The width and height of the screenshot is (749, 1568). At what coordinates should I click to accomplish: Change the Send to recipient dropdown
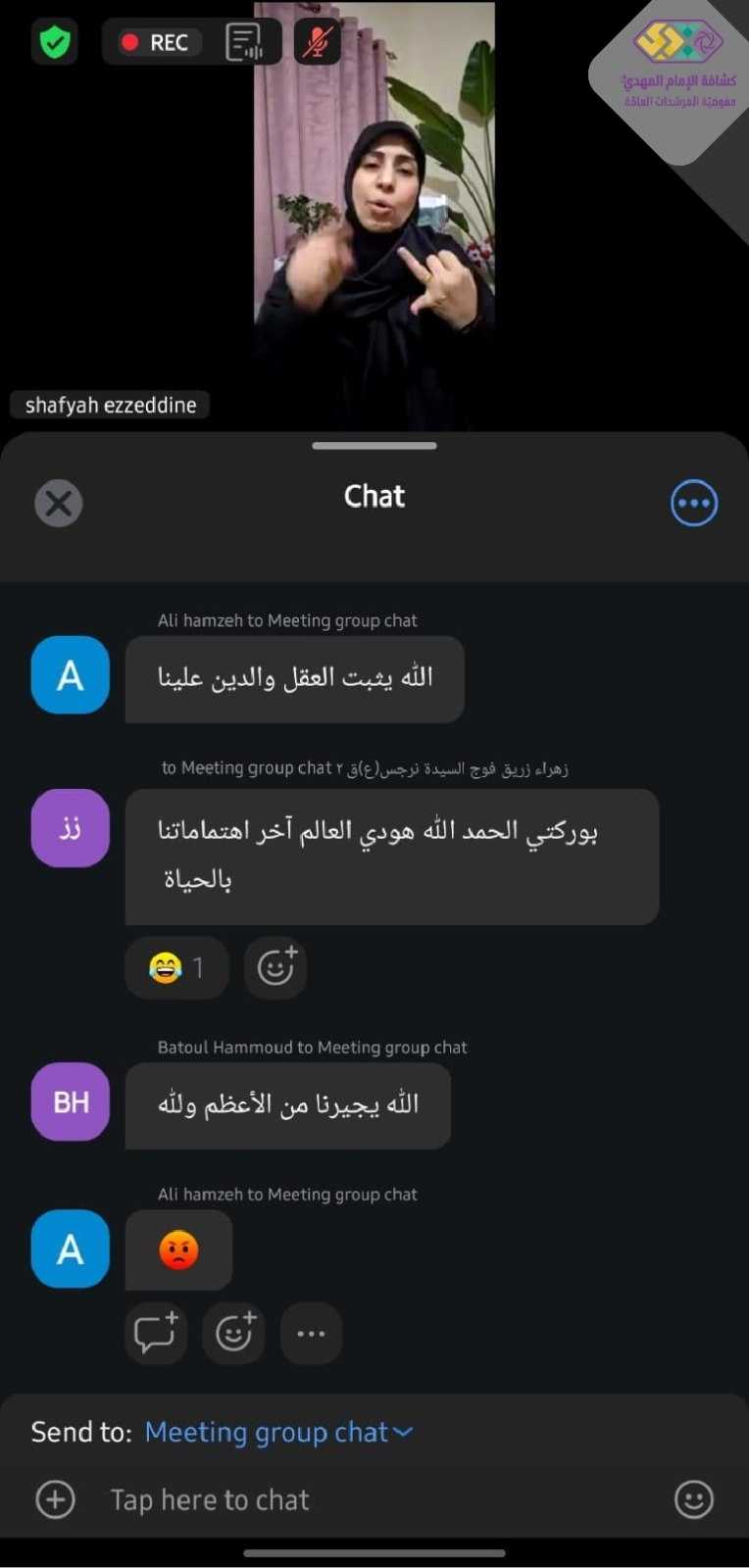(278, 1433)
